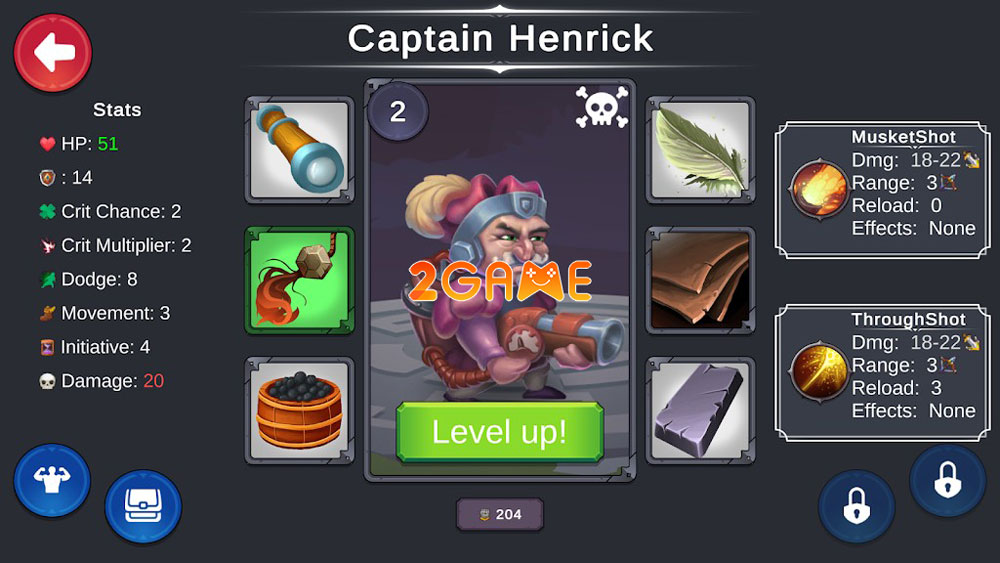
Task: Open the blue chest inventory button
Action: tap(143, 507)
